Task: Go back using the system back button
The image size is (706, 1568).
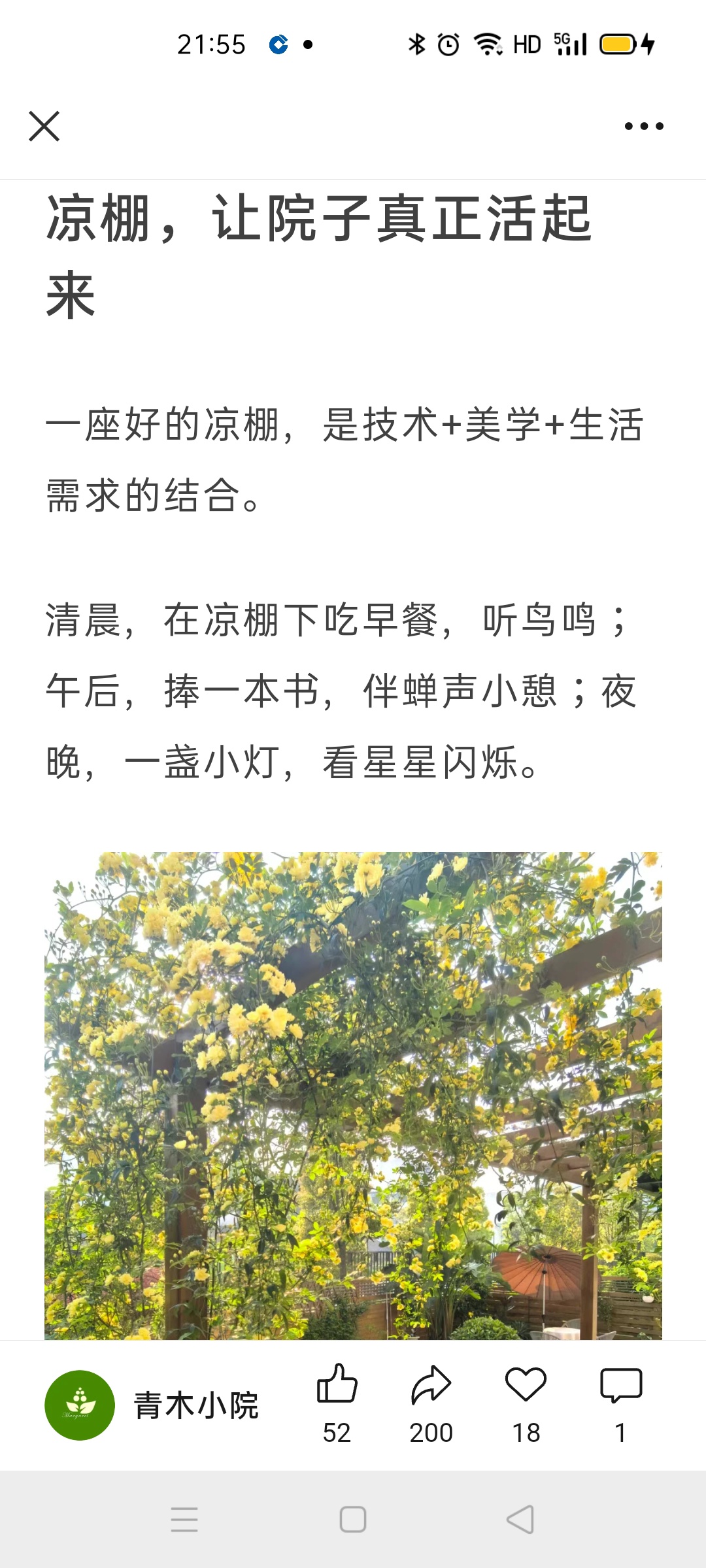Action: pos(520,1519)
